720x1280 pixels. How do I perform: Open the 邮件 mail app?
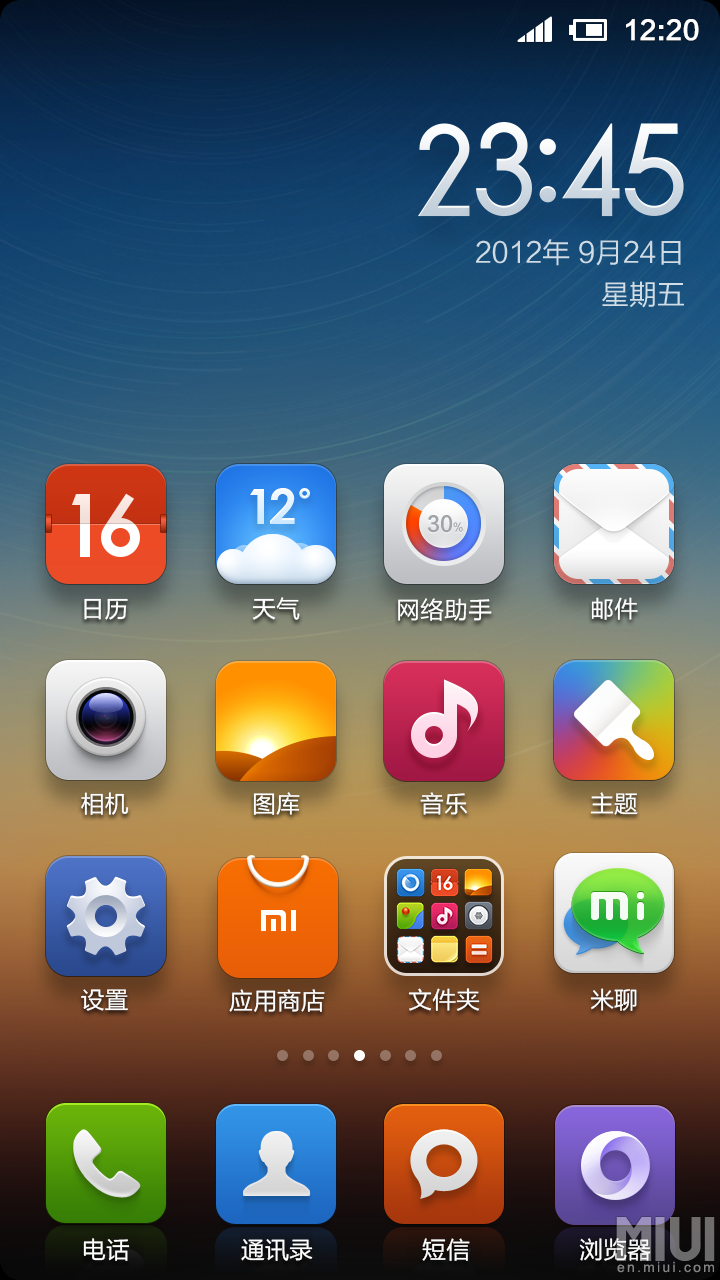pos(614,524)
